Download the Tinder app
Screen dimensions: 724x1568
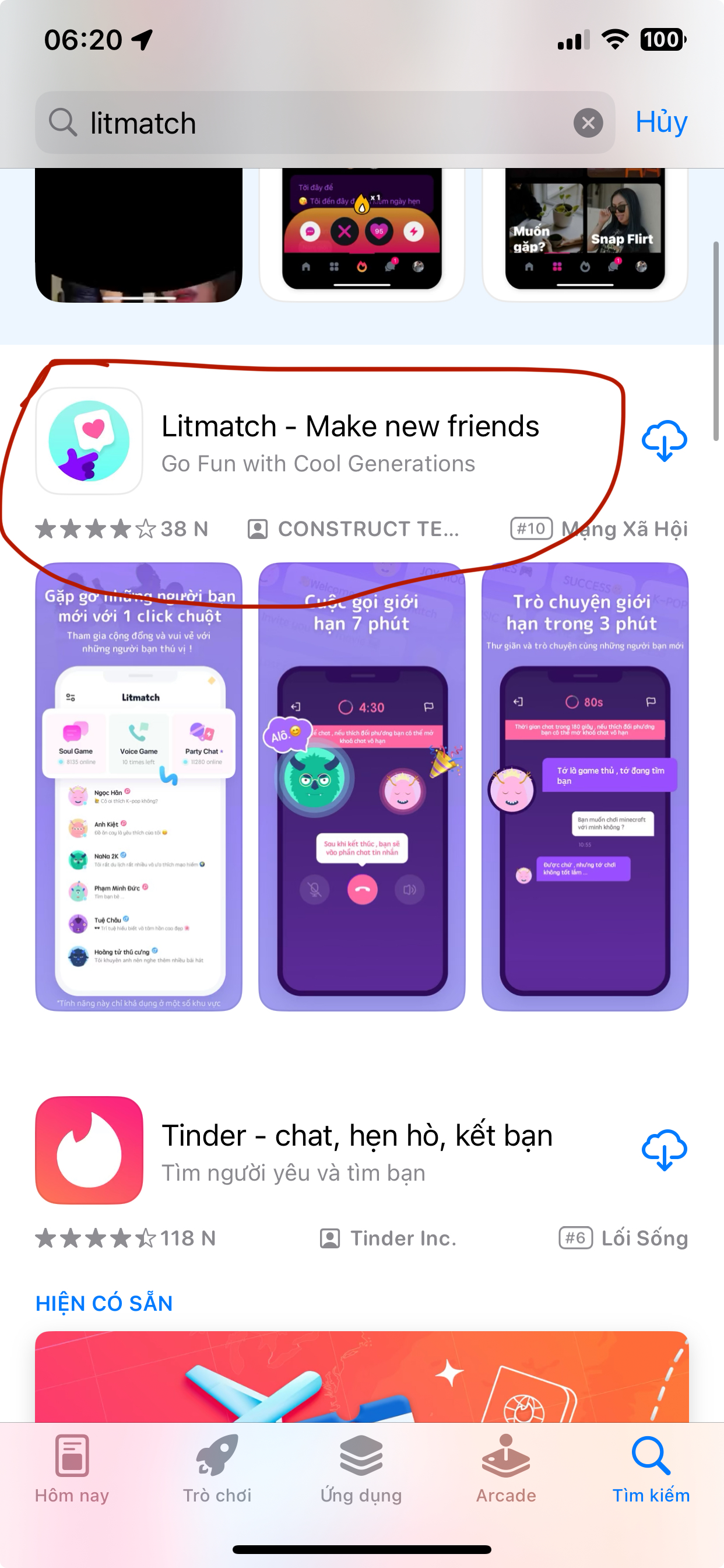(664, 1150)
